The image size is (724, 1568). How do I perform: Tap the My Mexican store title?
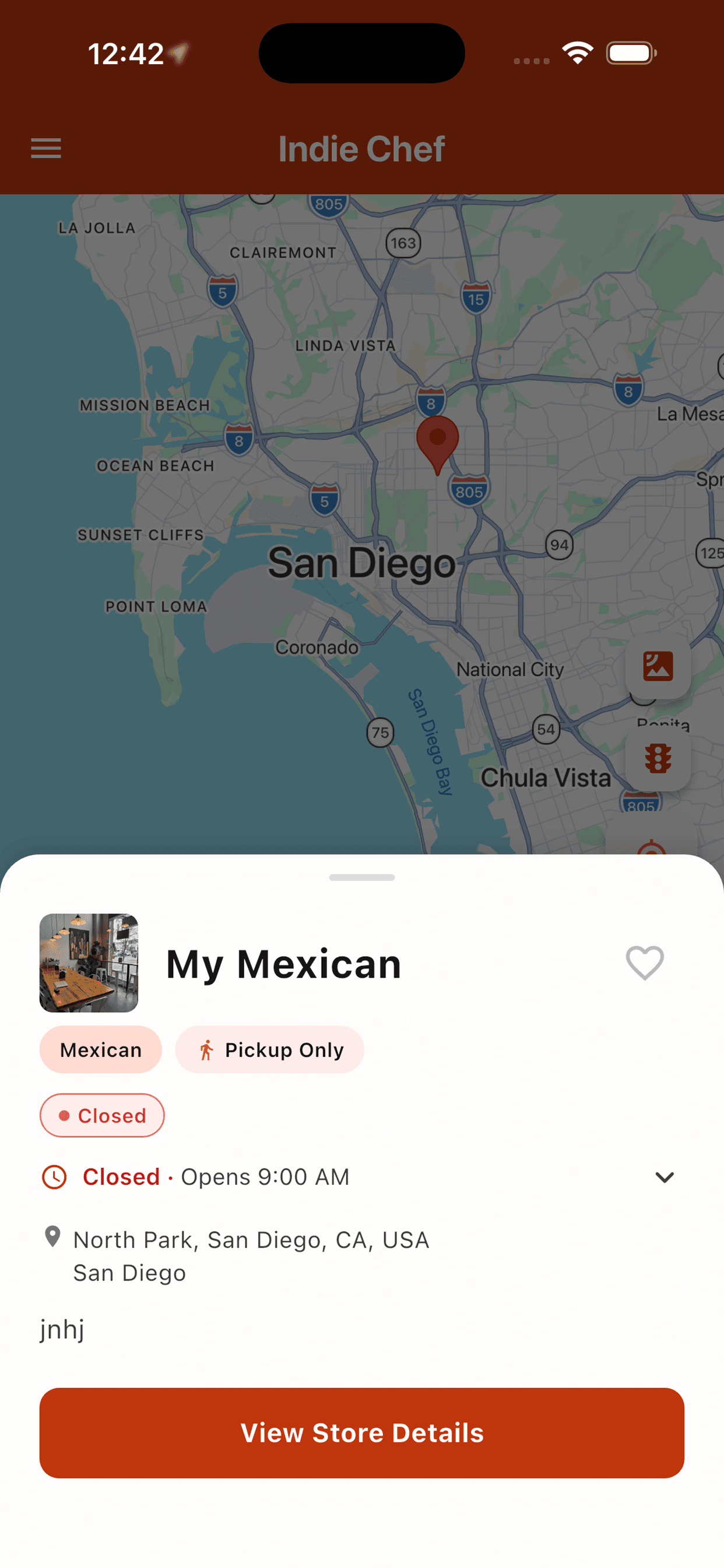point(283,964)
